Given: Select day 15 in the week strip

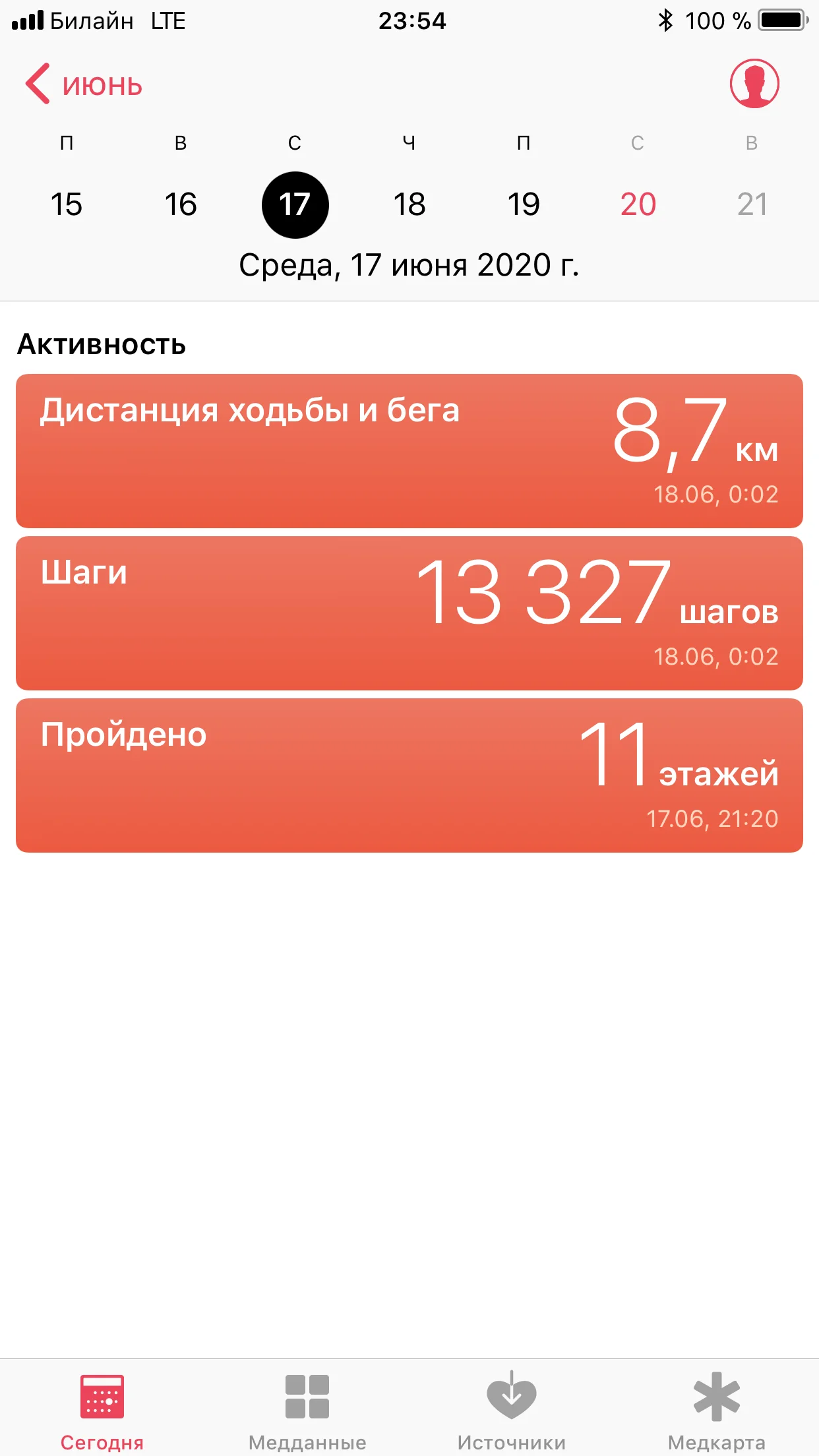Looking at the screenshot, I should point(67,204).
